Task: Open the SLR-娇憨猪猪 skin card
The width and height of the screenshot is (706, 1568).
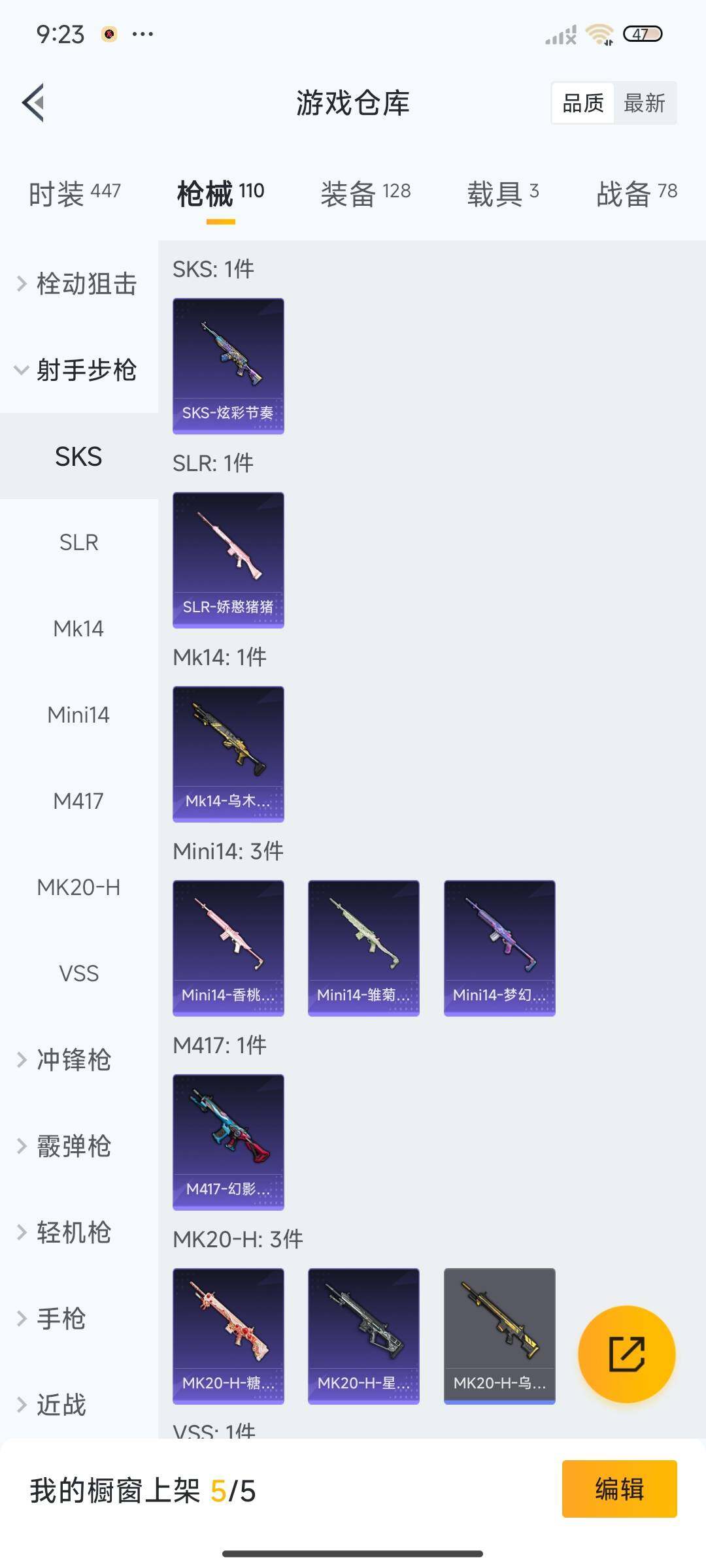Action: pos(228,560)
